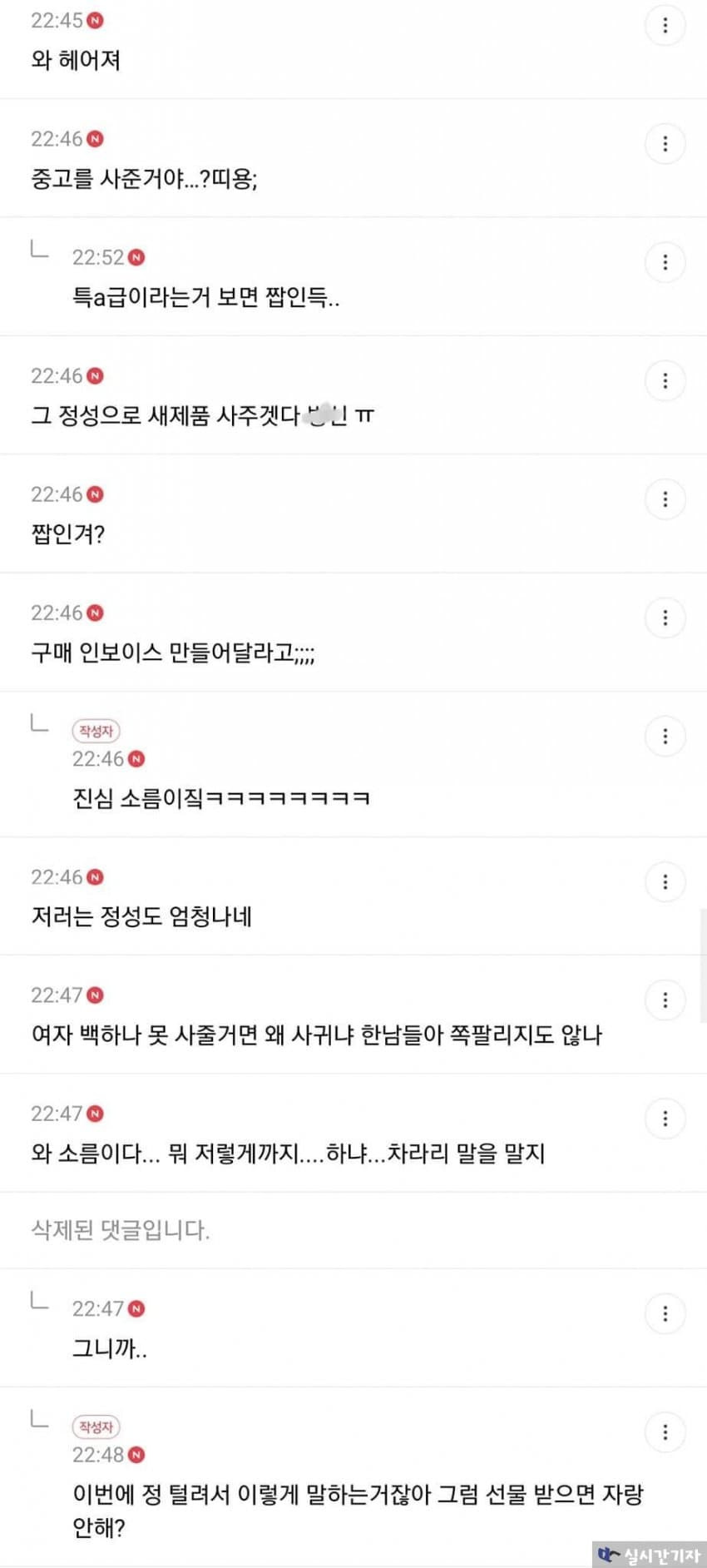Open overflow menu for '짭인겨?' comment
The image size is (707, 1568).
(x=665, y=499)
